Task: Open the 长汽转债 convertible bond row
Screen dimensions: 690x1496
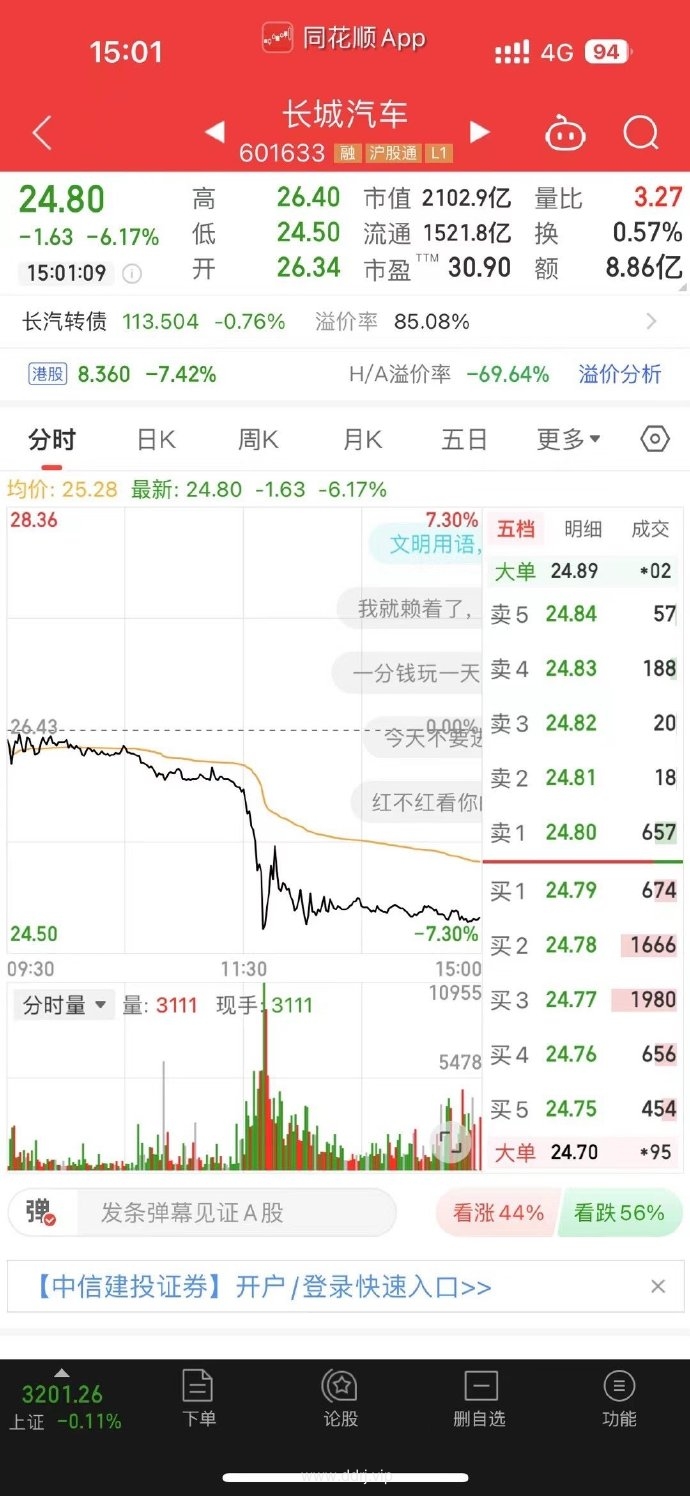Action: 345,322
